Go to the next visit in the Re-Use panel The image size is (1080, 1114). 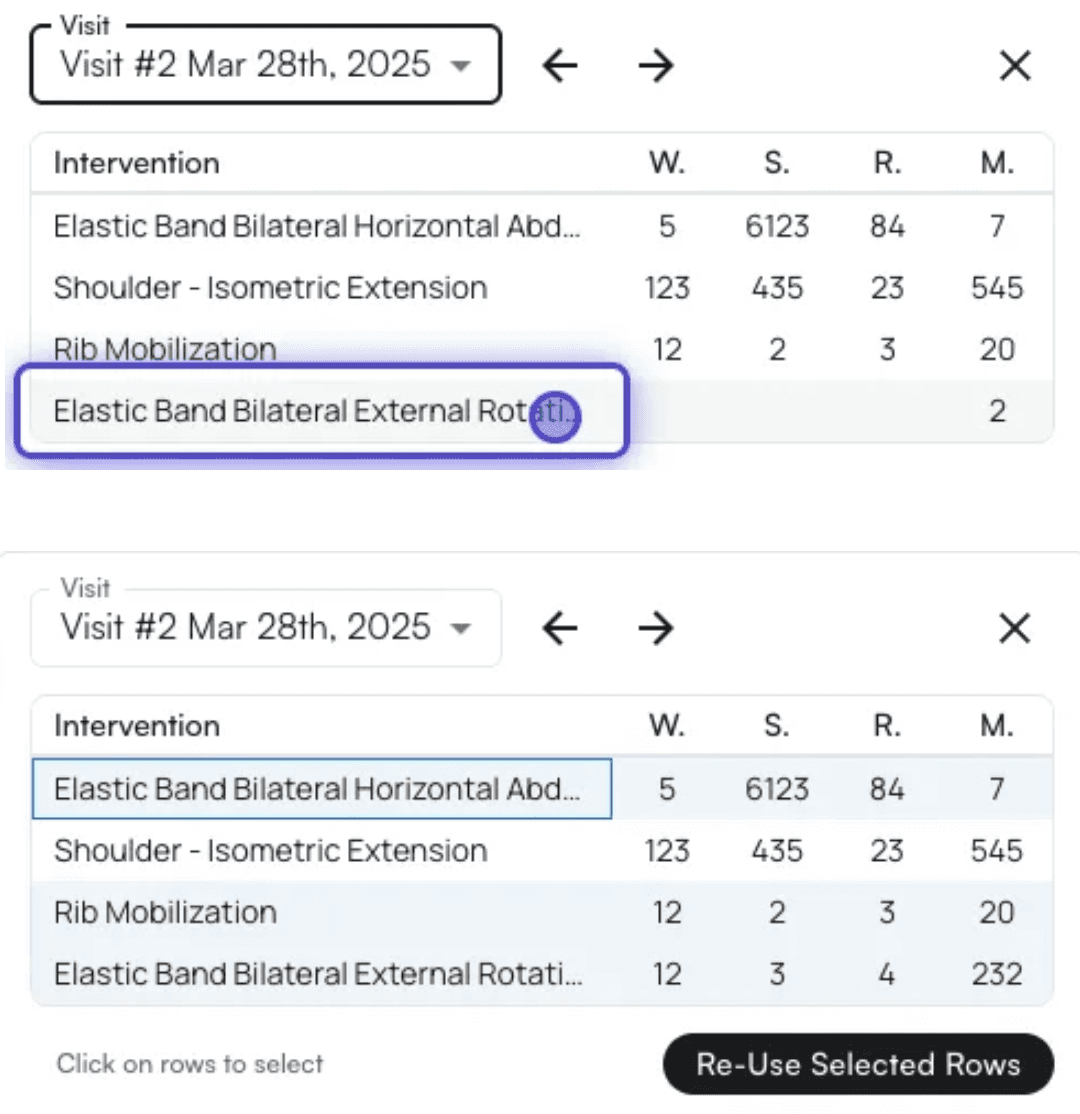pyautogui.click(x=656, y=629)
